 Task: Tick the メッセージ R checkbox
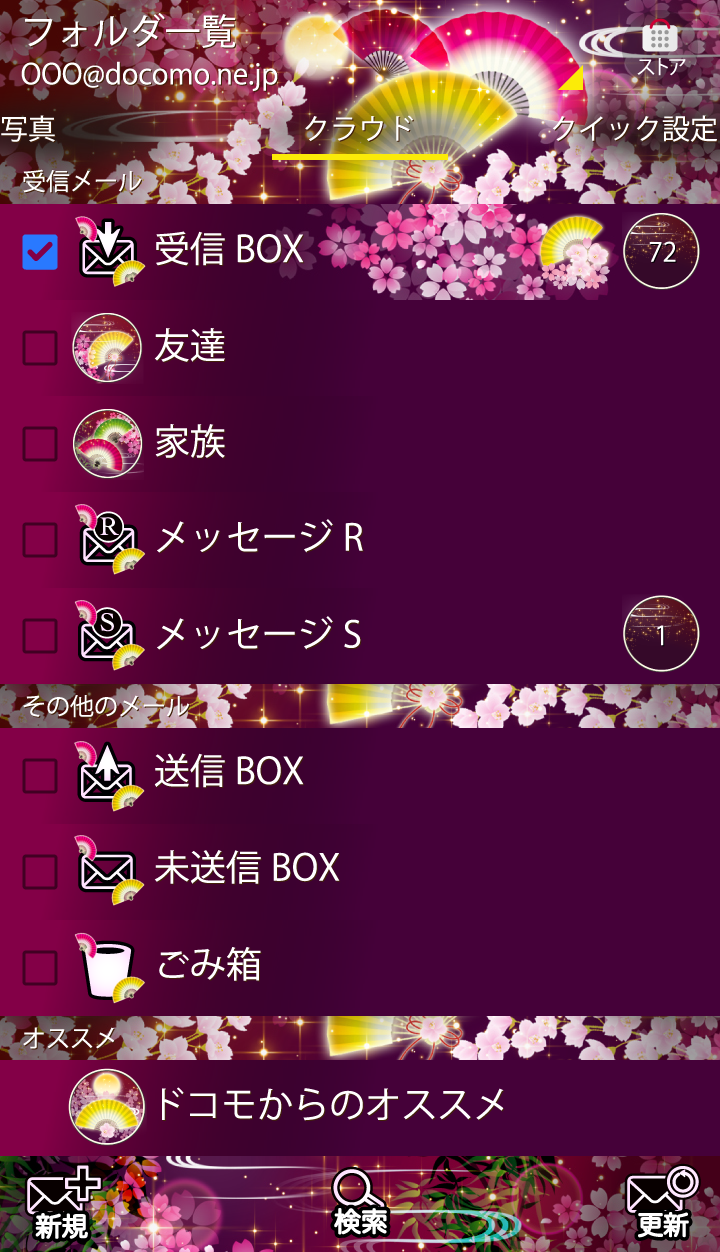tap(40, 540)
